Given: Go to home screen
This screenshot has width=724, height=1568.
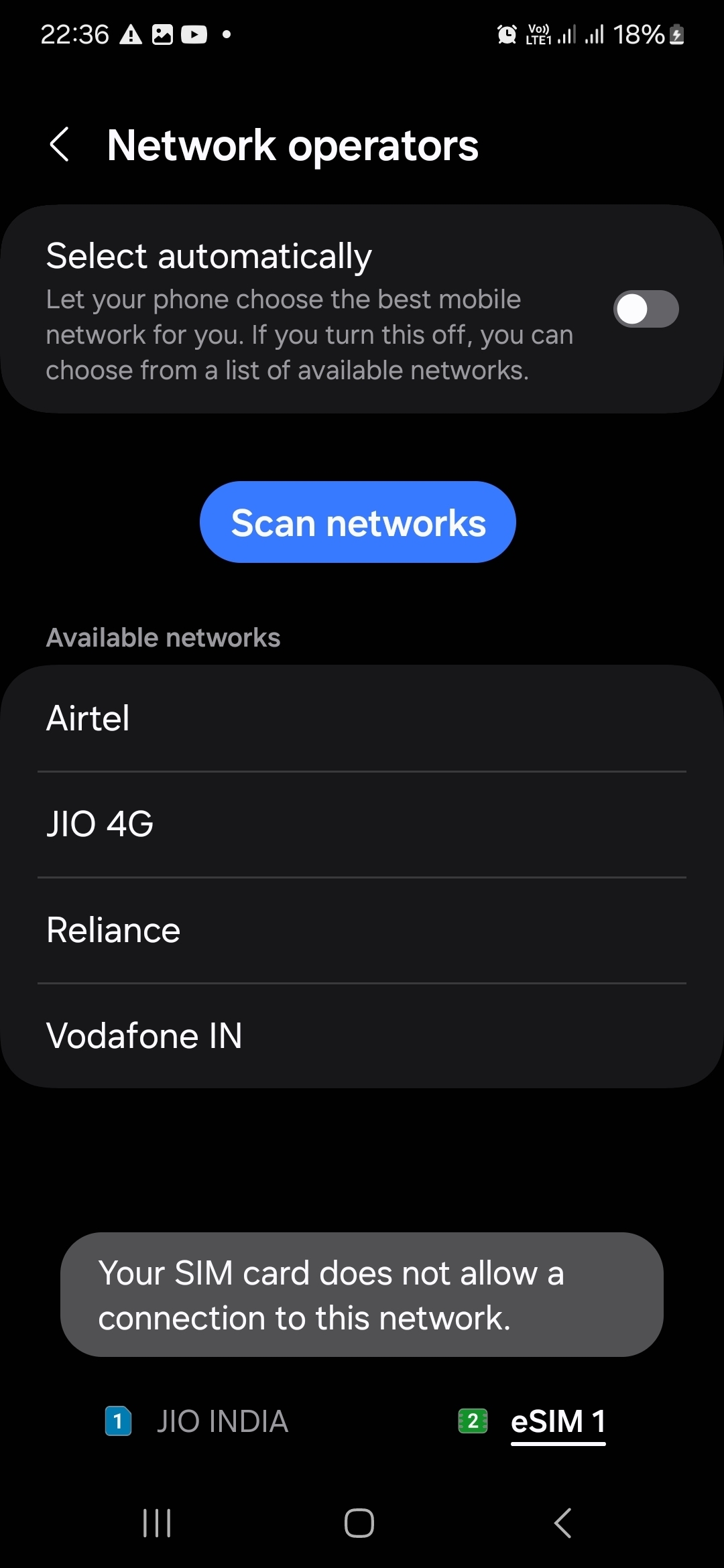Looking at the screenshot, I should coord(359,1522).
